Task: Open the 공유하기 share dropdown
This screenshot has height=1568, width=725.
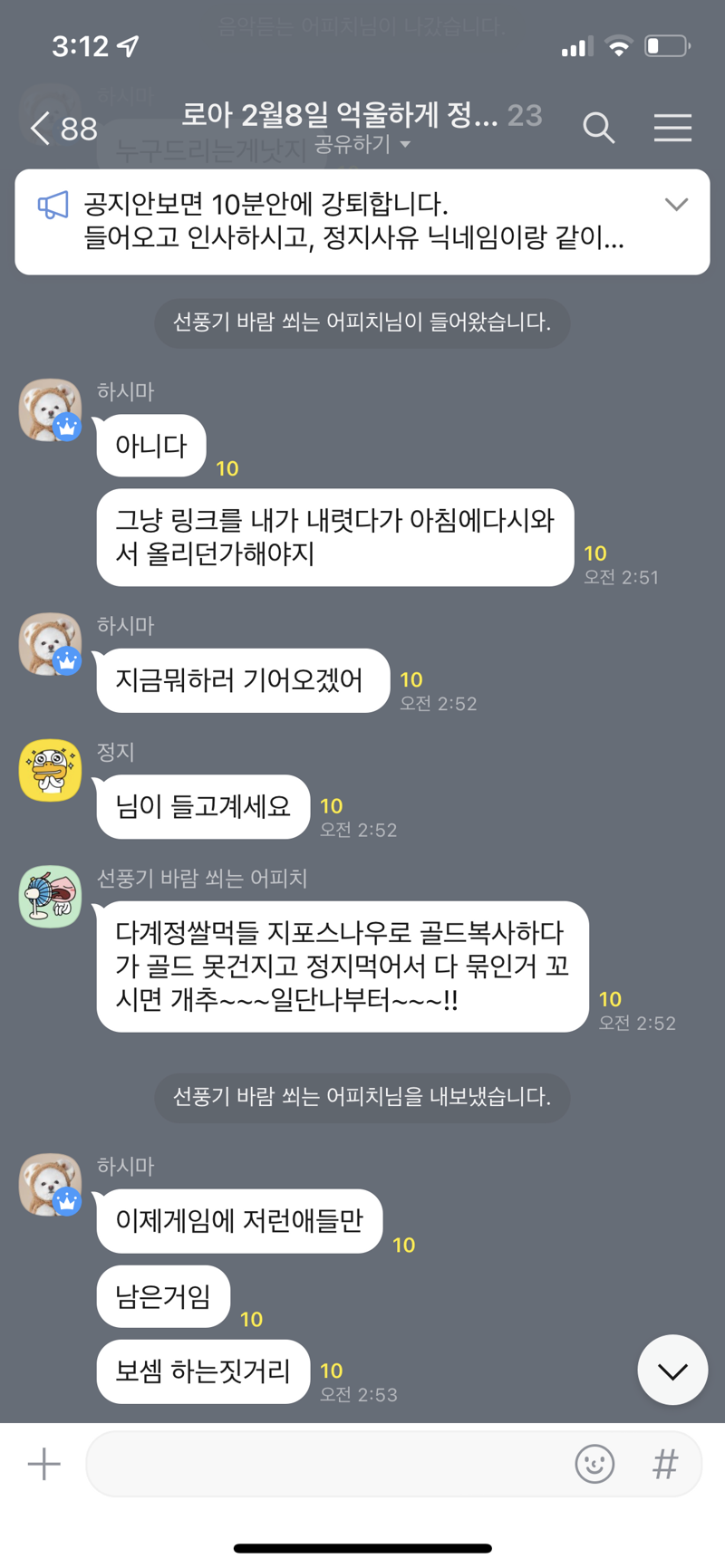Action: pyautogui.click(x=362, y=144)
